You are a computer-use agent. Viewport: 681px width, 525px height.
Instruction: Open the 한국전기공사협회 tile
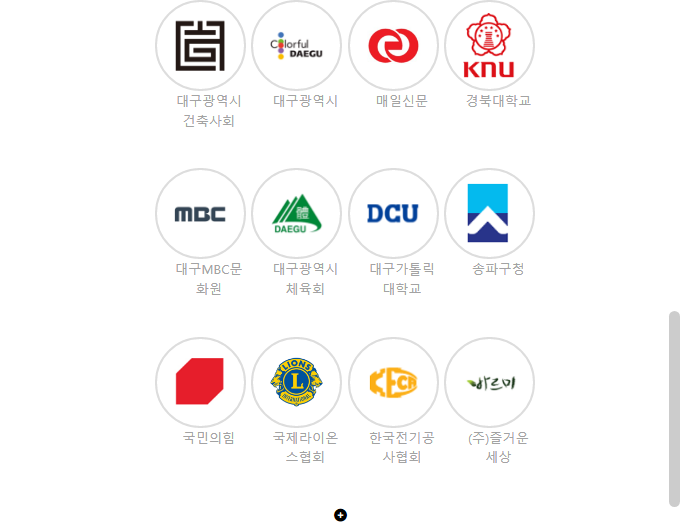[x=393, y=382]
